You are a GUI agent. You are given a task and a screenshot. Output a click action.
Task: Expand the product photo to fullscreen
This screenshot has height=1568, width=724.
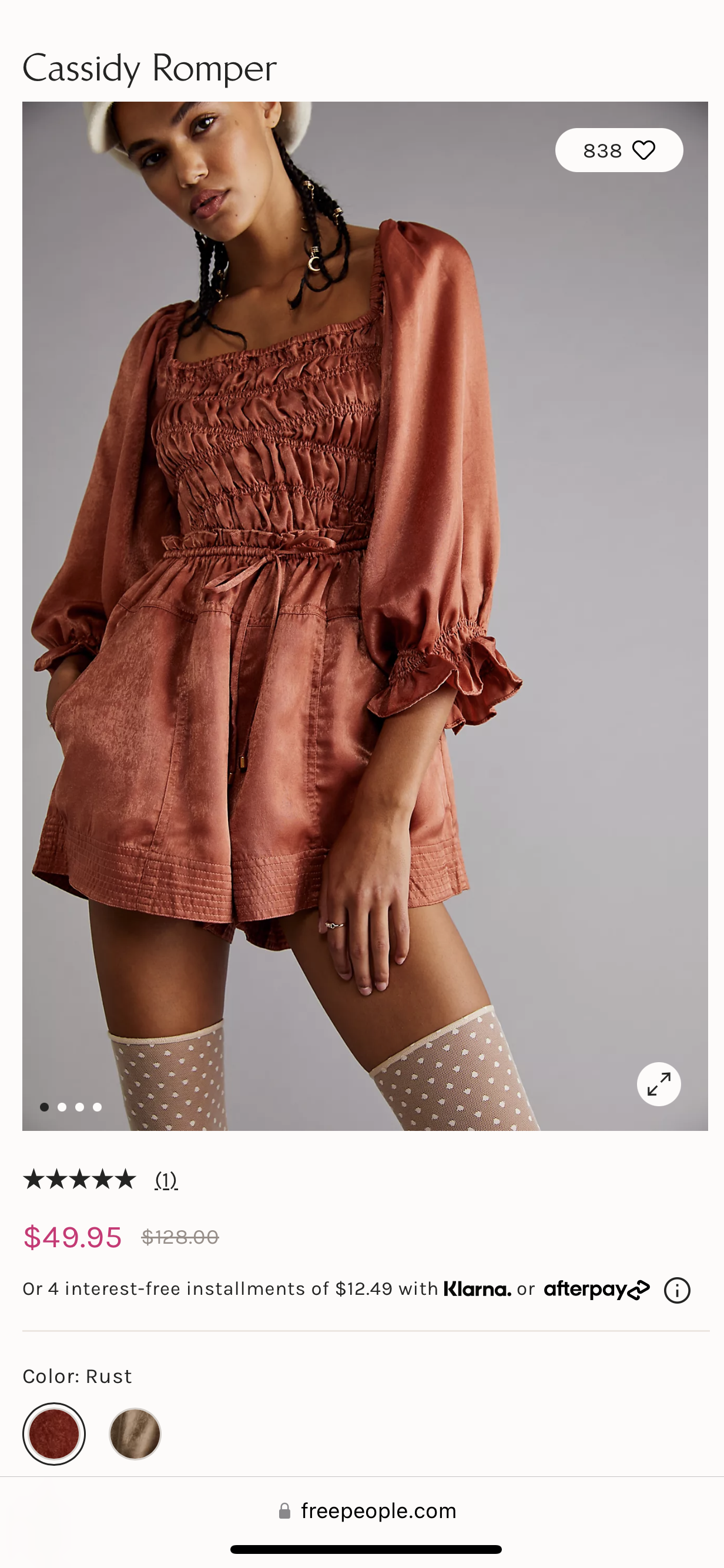point(658,1084)
